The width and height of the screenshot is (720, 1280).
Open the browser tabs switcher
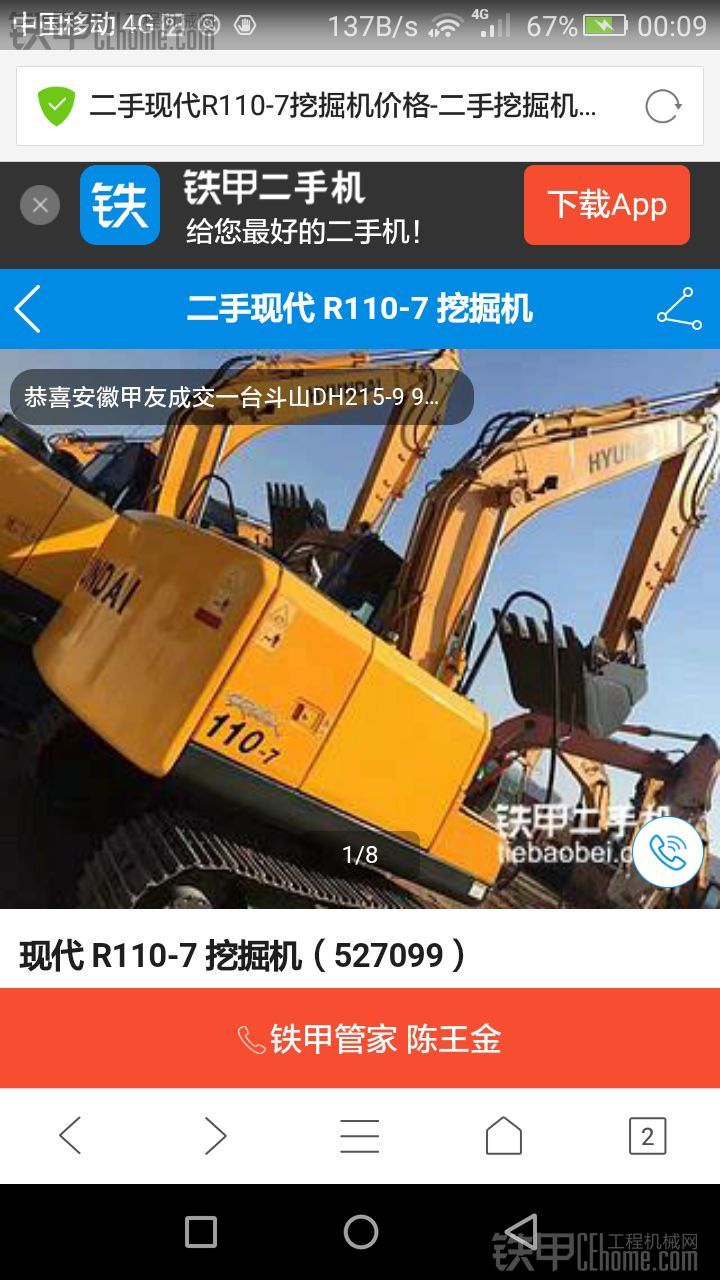click(647, 1136)
